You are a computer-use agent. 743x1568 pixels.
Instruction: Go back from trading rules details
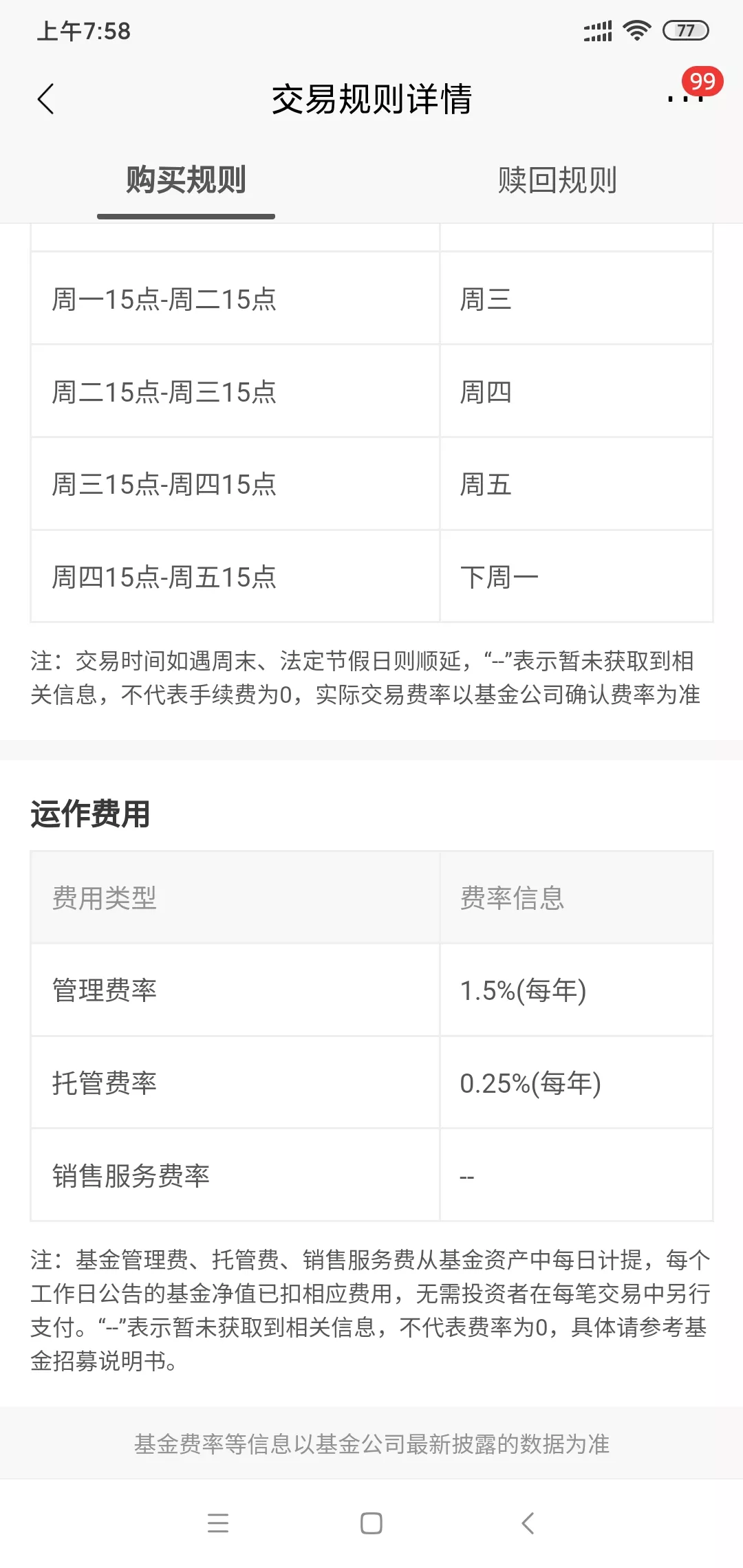(46, 99)
